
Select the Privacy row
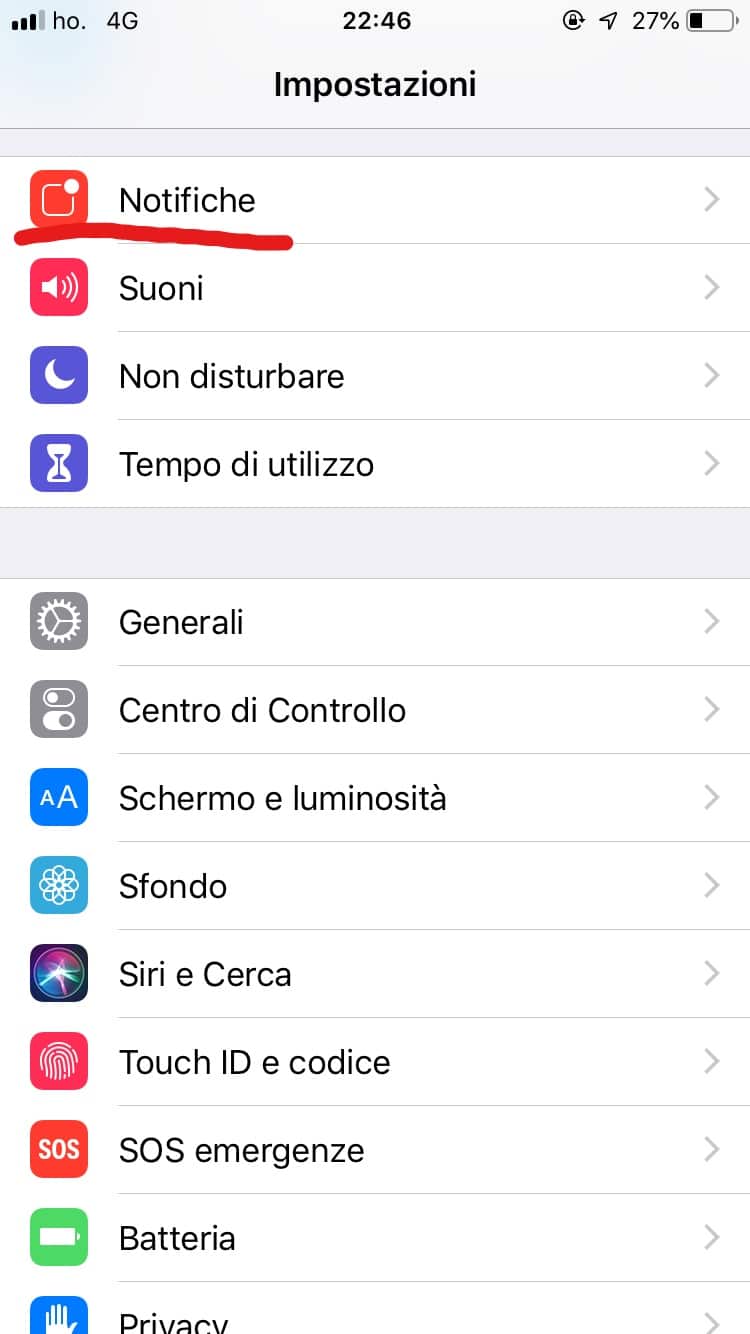pos(375,1309)
